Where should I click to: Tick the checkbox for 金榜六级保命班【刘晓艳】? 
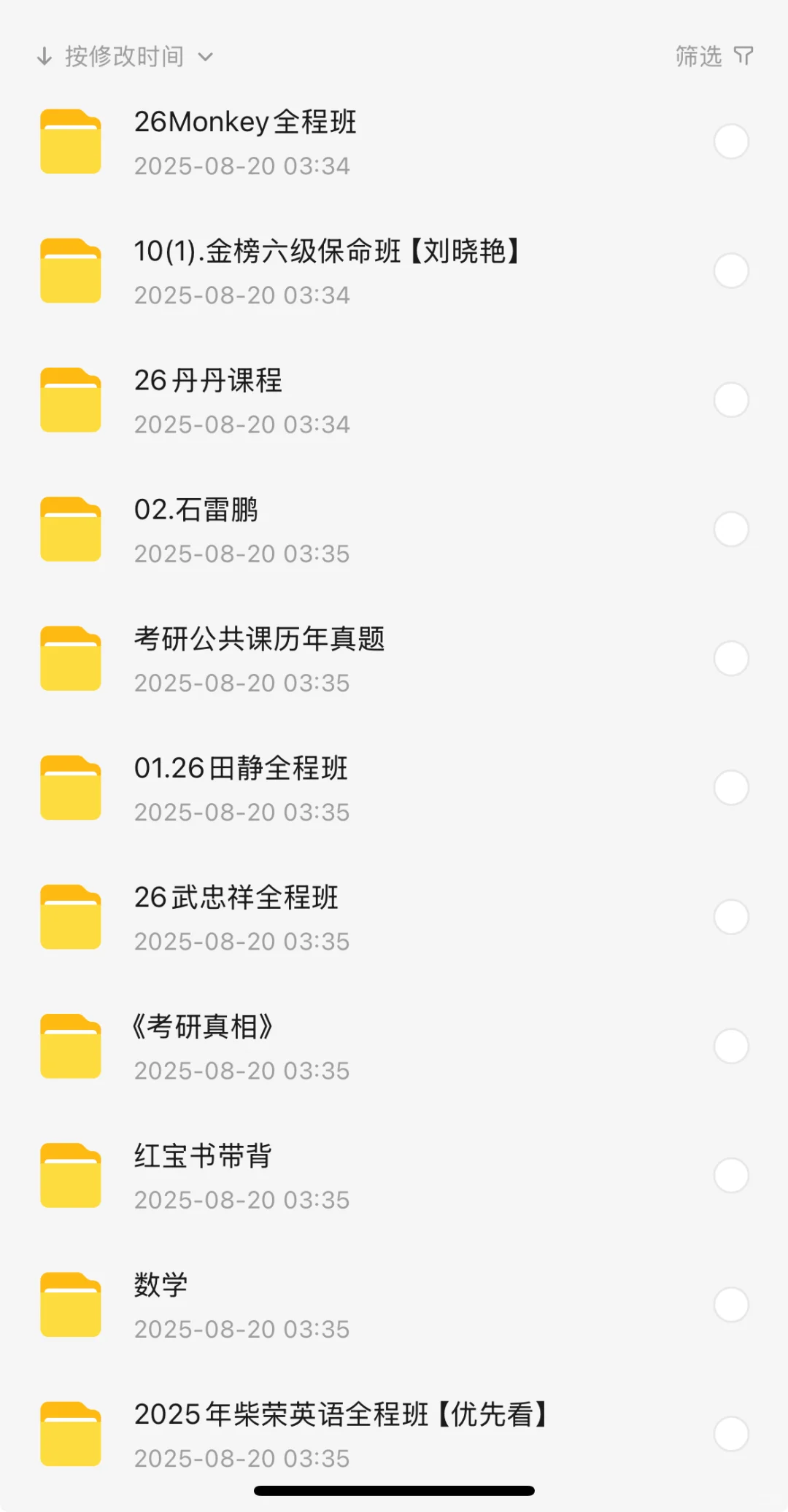pyautogui.click(x=731, y=271)
